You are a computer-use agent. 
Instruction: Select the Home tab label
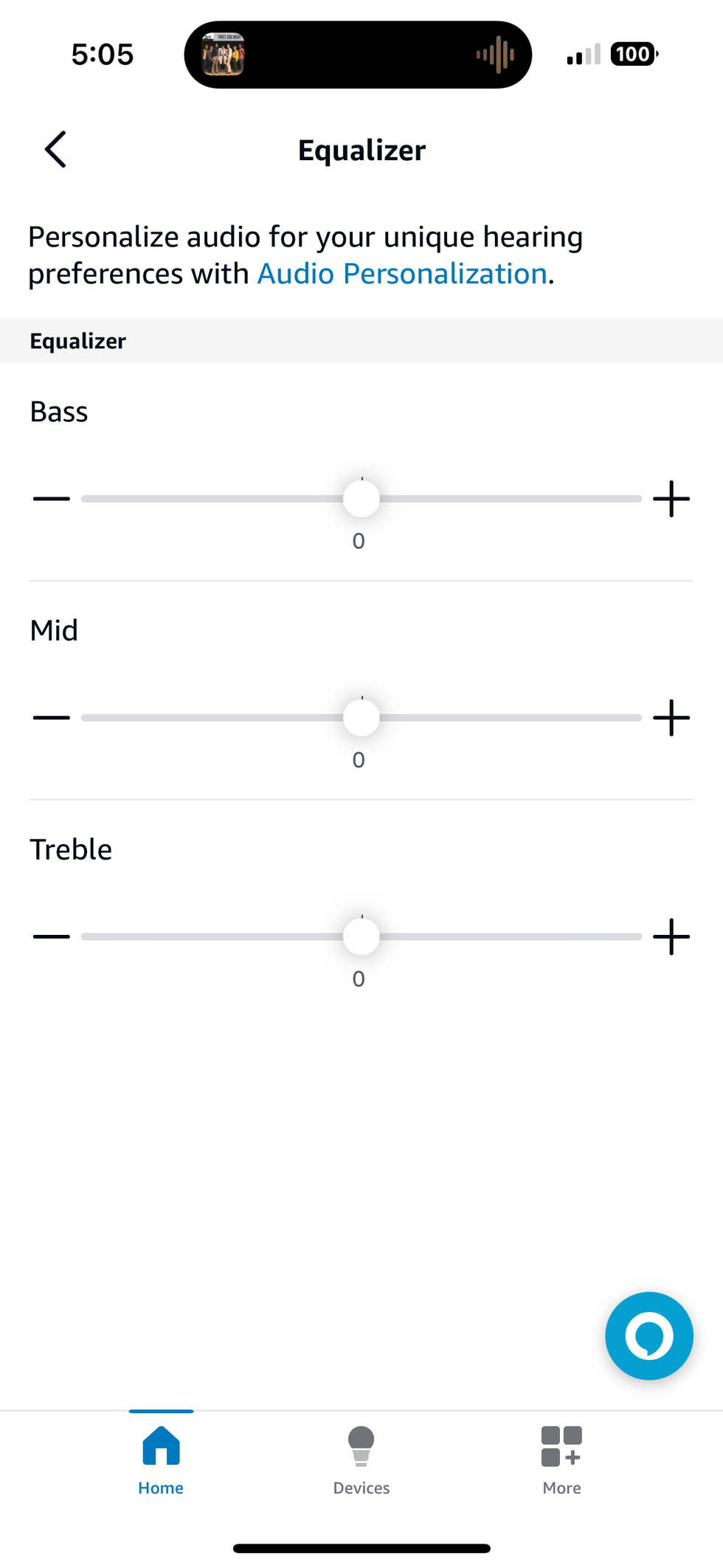coord(161,1488)
